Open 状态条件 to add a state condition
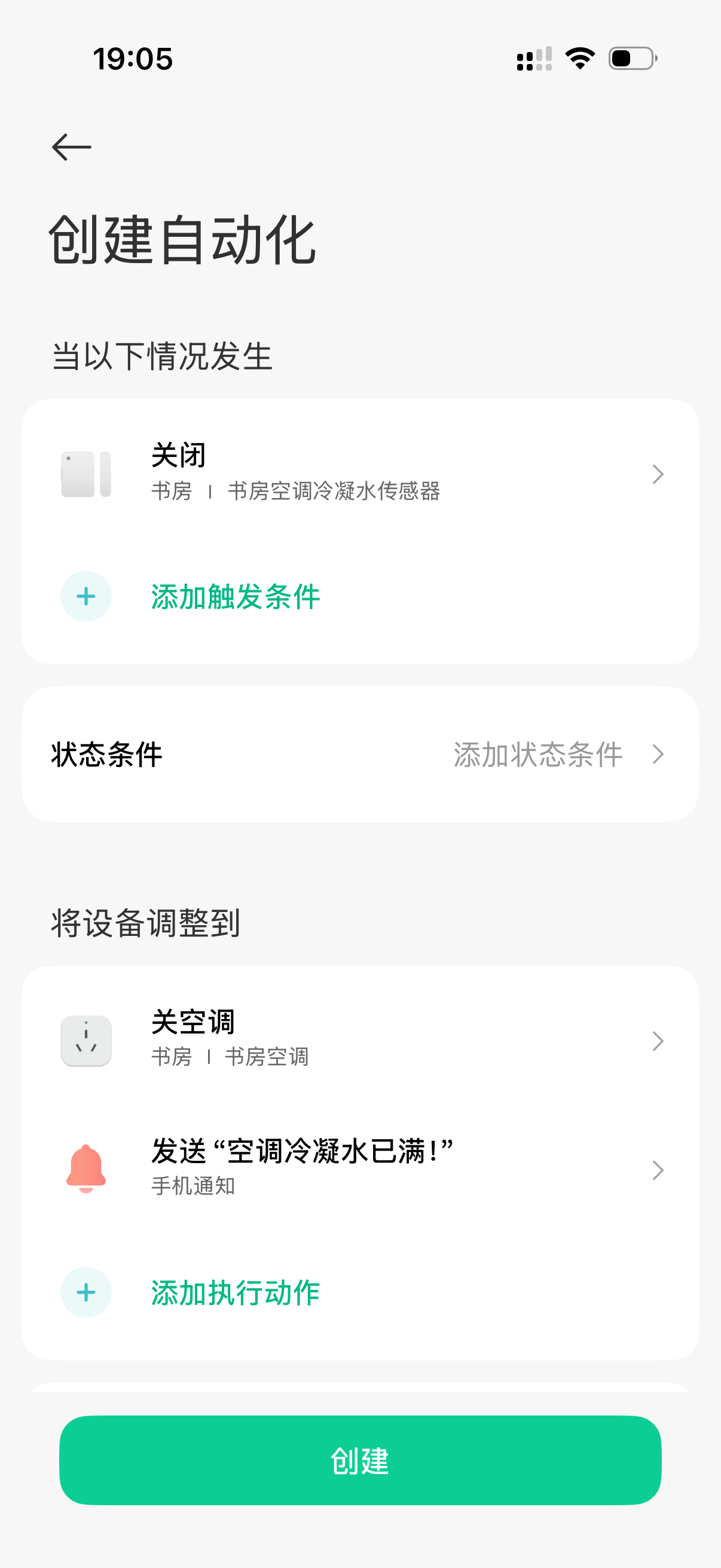This screenshot has width=721, height=1568. point(360,755)
